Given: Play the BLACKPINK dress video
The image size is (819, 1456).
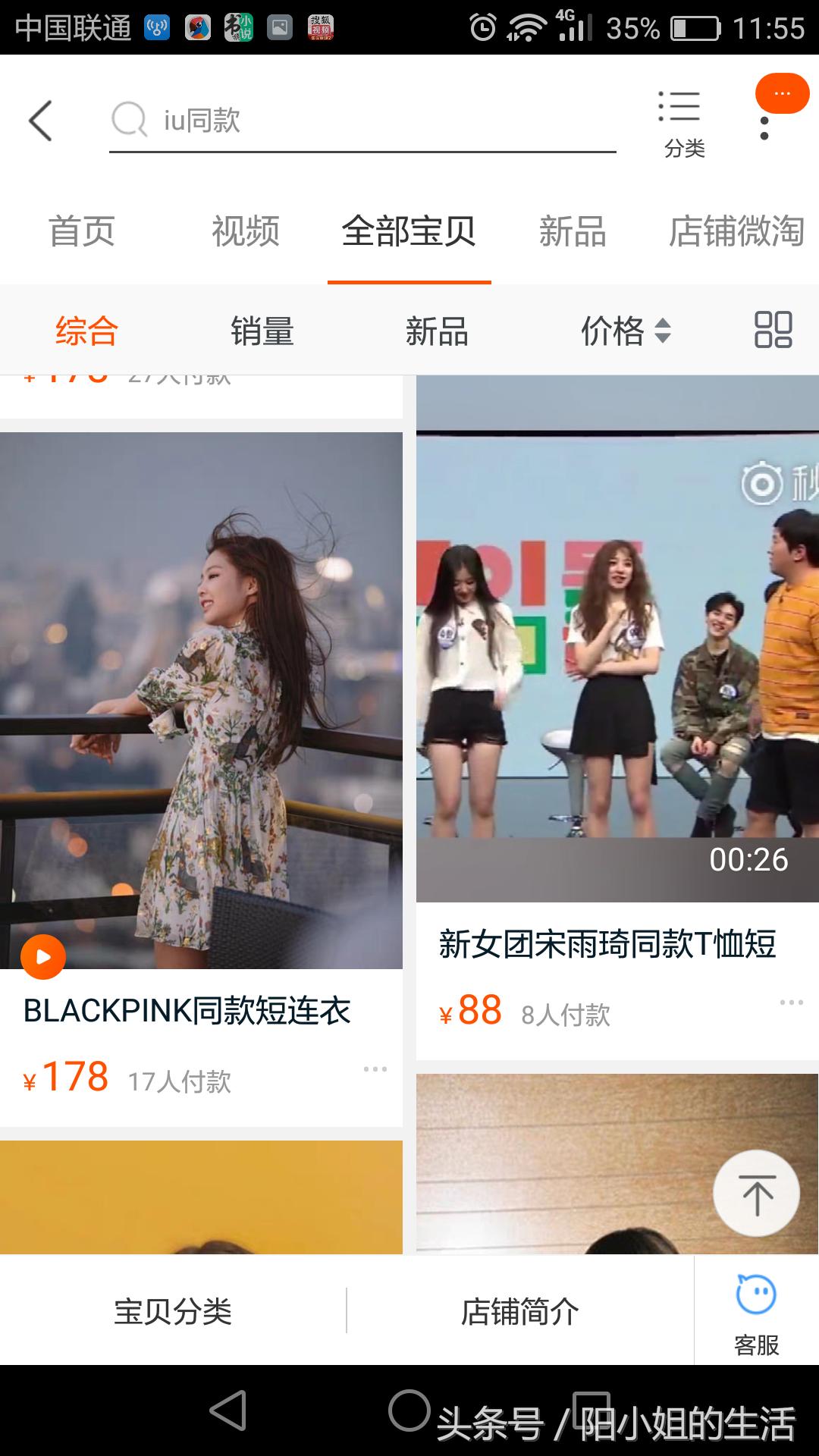Looking at the screenshot, I should 42,956.
